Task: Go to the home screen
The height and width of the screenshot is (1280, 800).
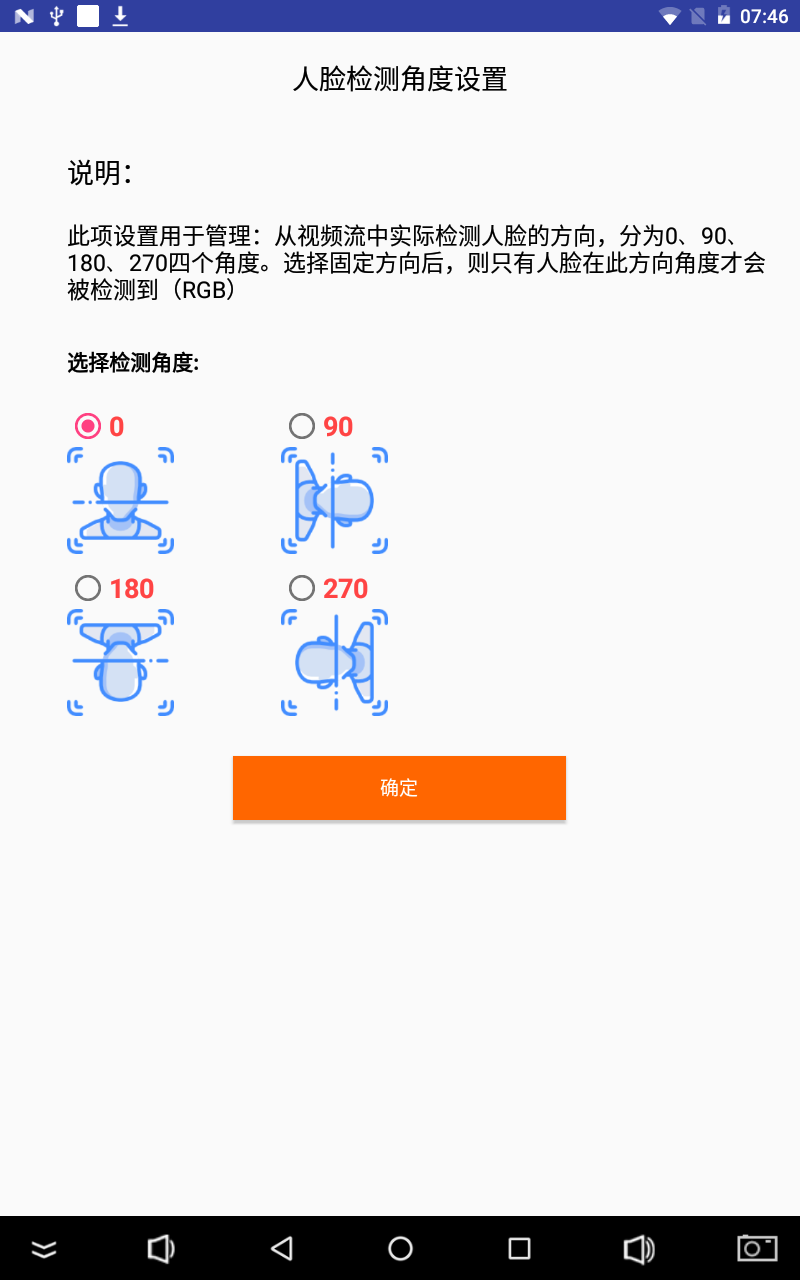Action: [x=400, y=1248]
